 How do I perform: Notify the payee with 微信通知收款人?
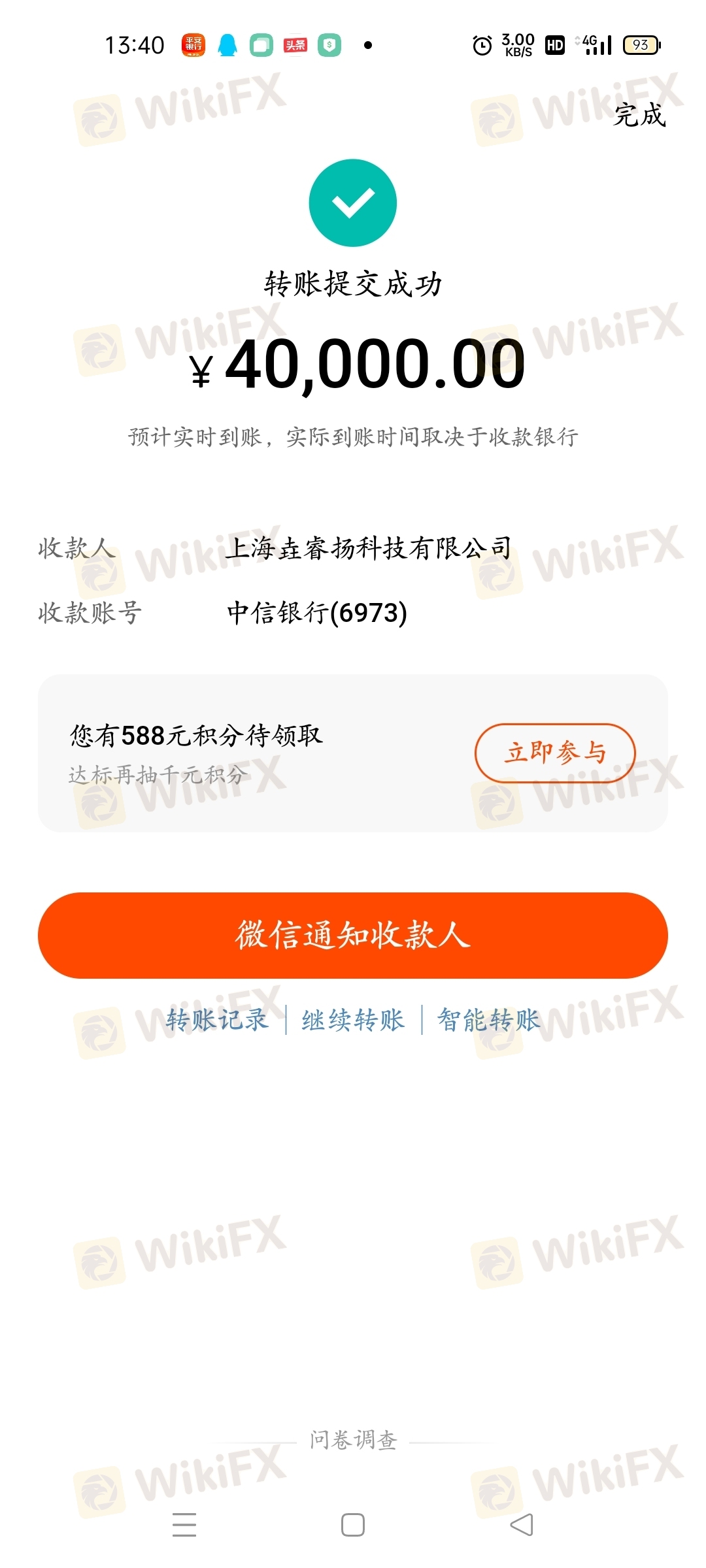pyautogui.click(x=353, y=935)
